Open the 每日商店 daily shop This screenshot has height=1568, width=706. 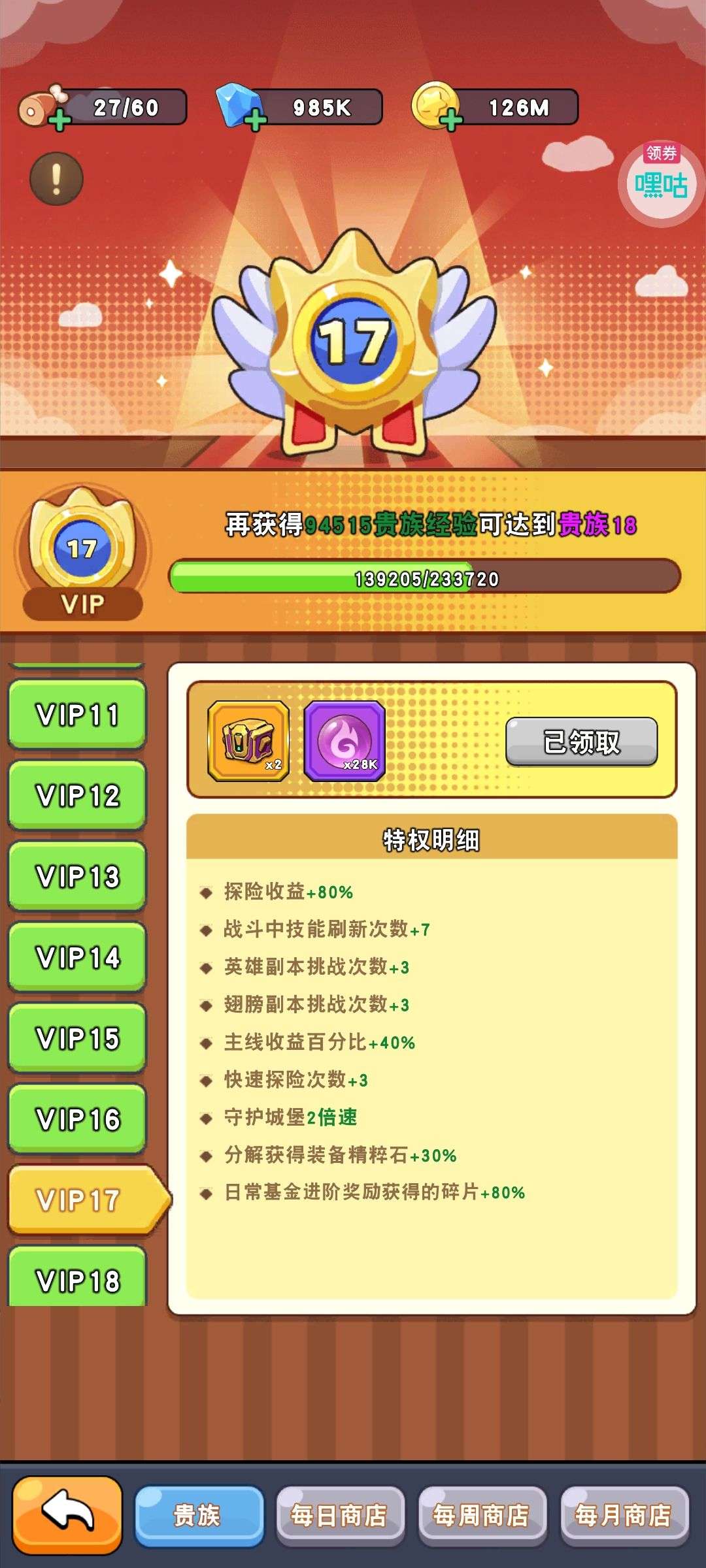coord(340,1516)
